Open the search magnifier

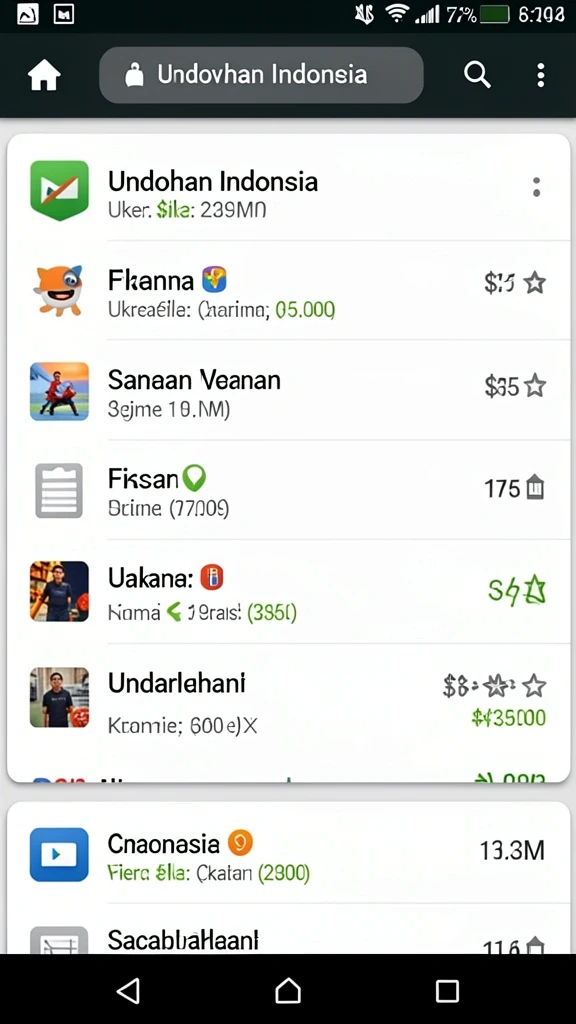[x=477, y=75]
